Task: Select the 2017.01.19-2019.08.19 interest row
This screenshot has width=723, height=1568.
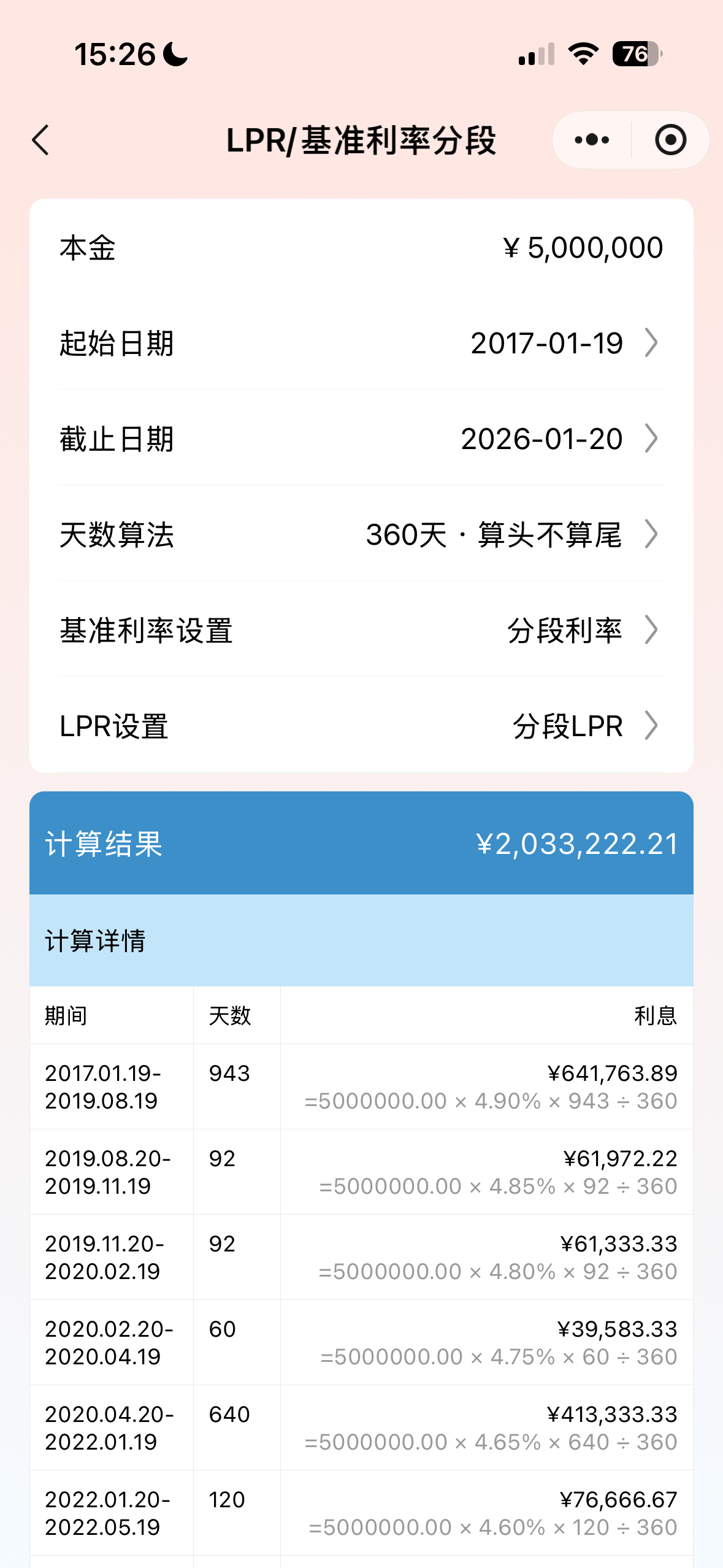Action: coord(361,1086)
